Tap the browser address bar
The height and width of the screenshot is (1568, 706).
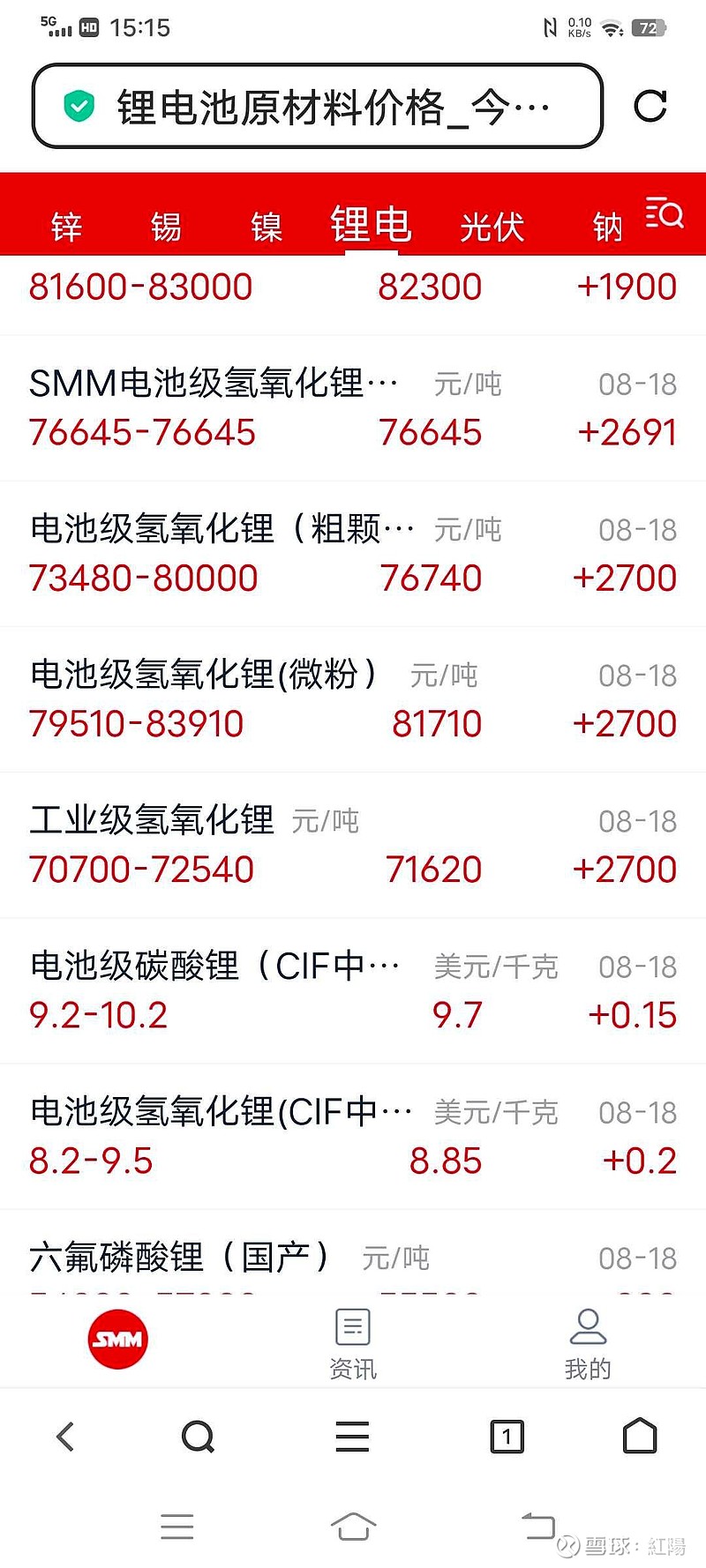(x=318, y=107)
